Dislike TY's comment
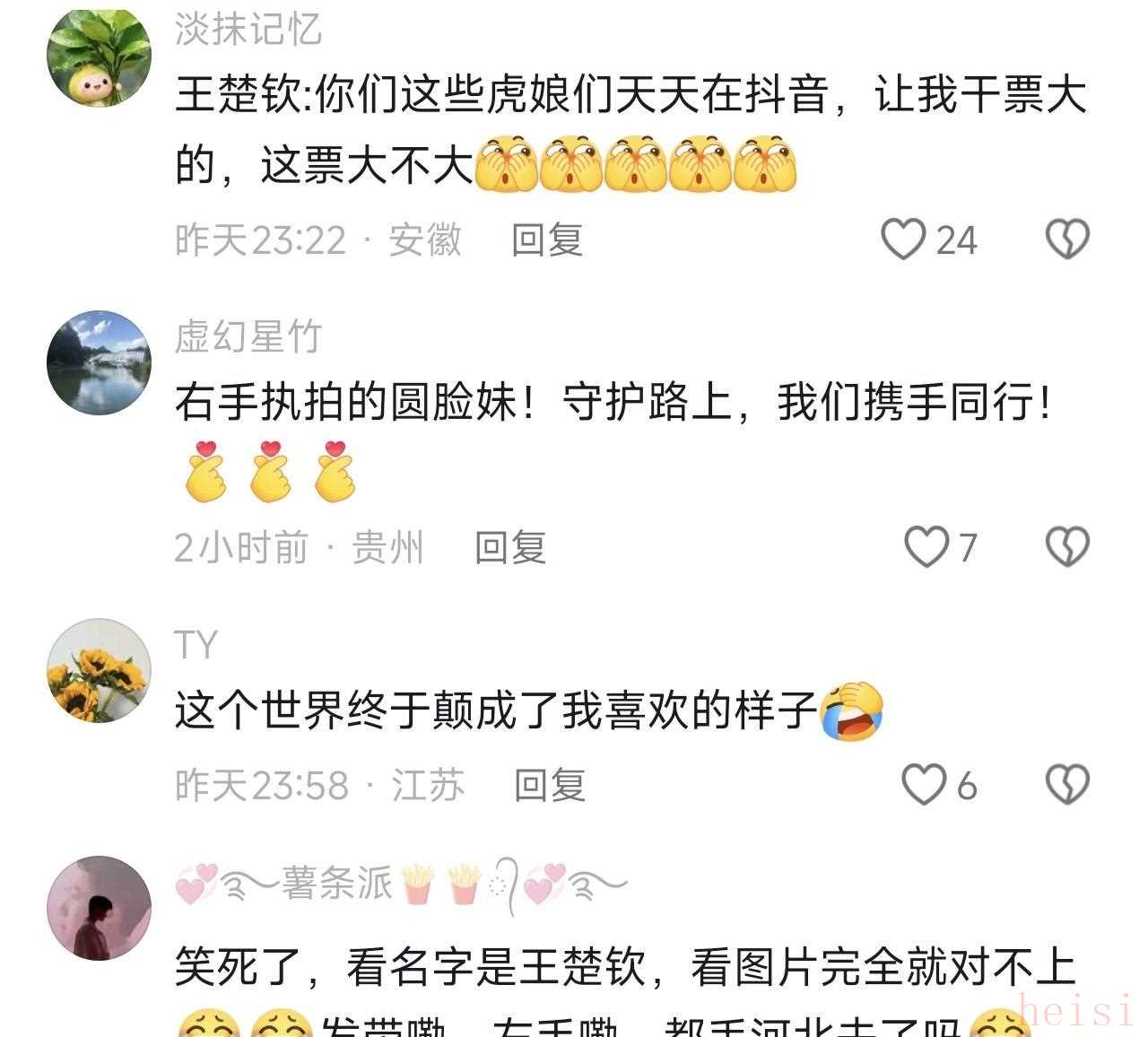Viewport: 1148px width, 1037px height. tap(1067, 786)
